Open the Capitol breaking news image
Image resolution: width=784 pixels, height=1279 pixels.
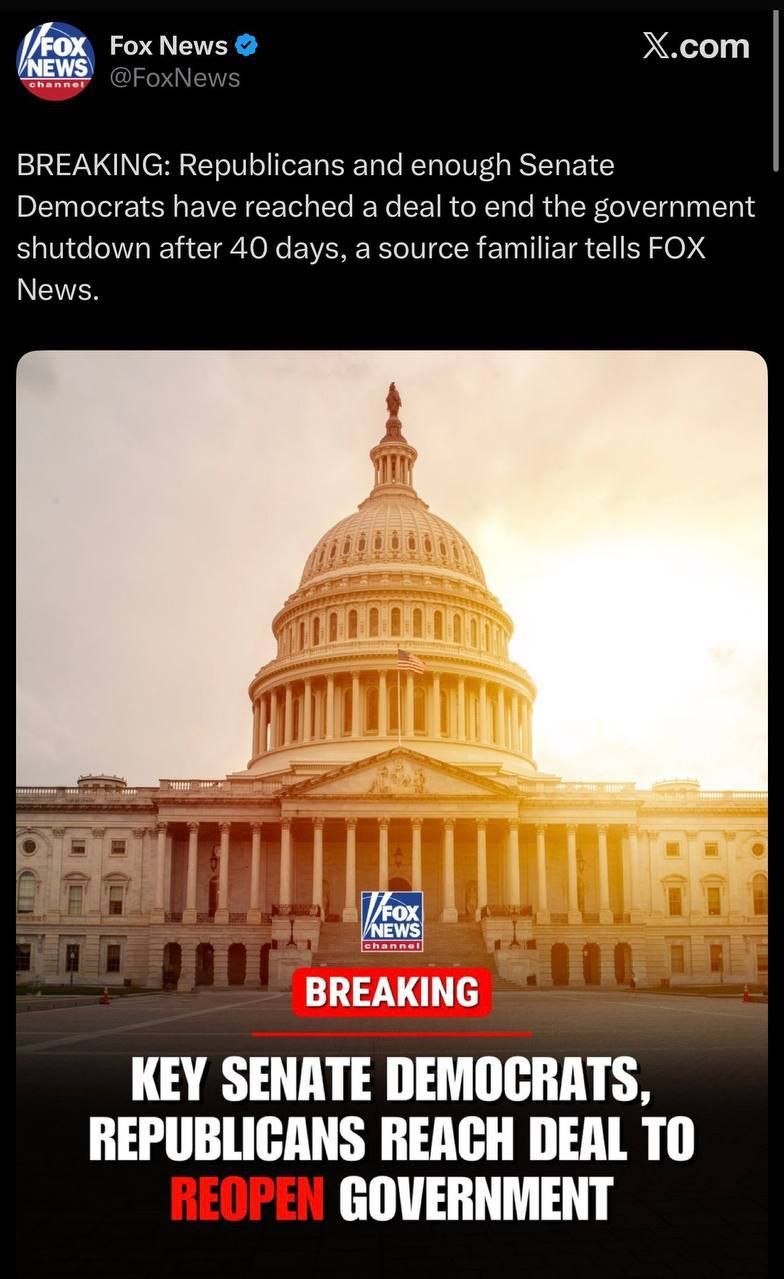[x=392, y=700]
